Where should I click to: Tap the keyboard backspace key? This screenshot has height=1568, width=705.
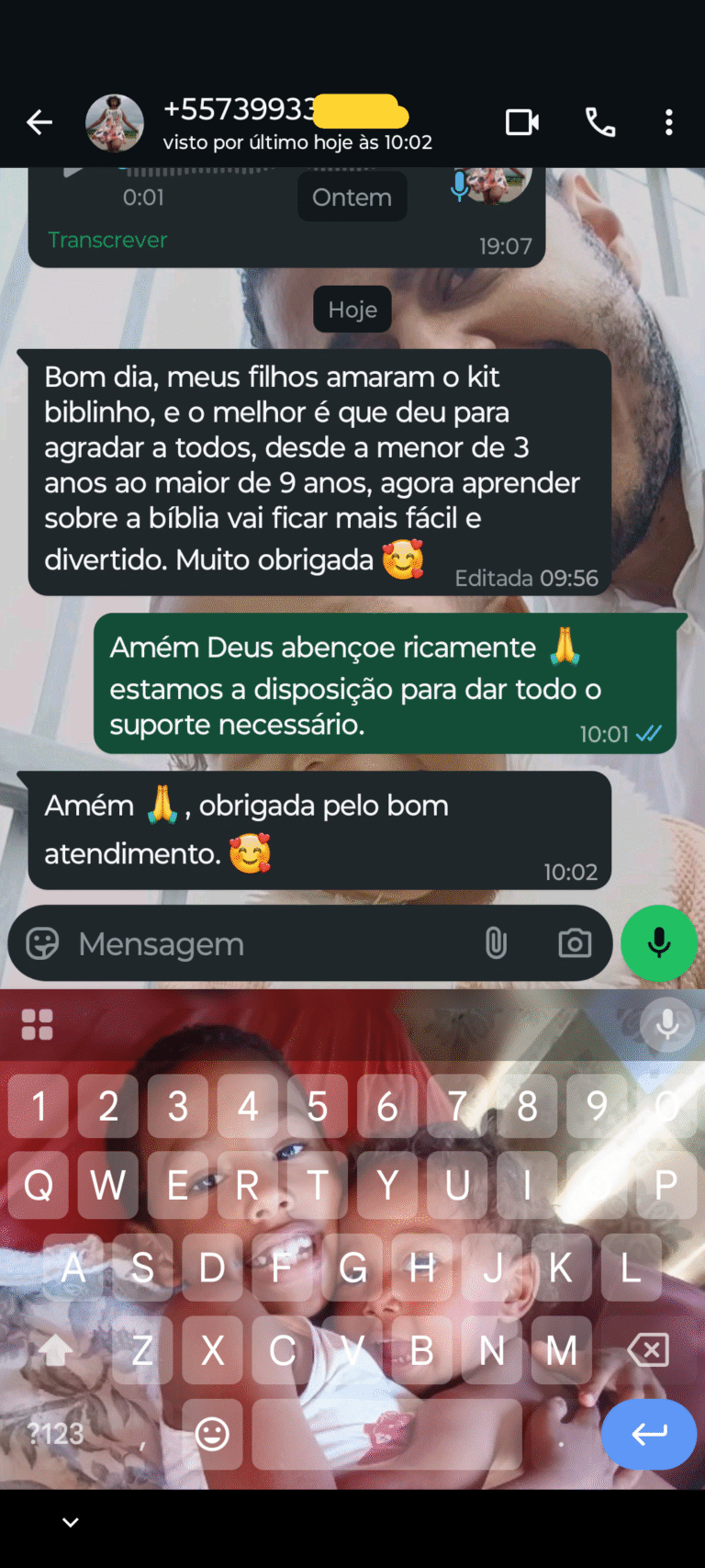coord(647,1350)
